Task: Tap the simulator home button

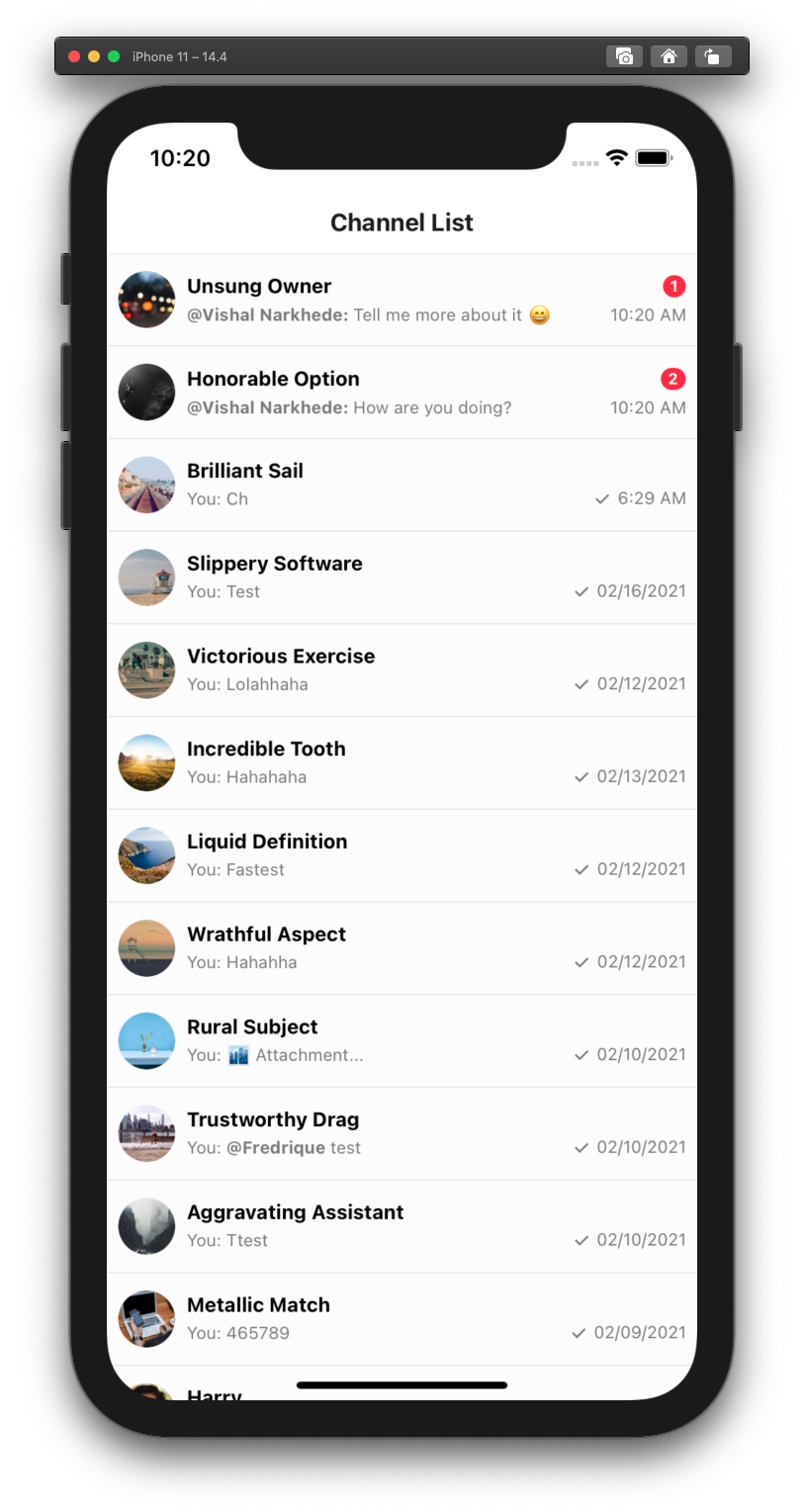Action: pos(669,56)
